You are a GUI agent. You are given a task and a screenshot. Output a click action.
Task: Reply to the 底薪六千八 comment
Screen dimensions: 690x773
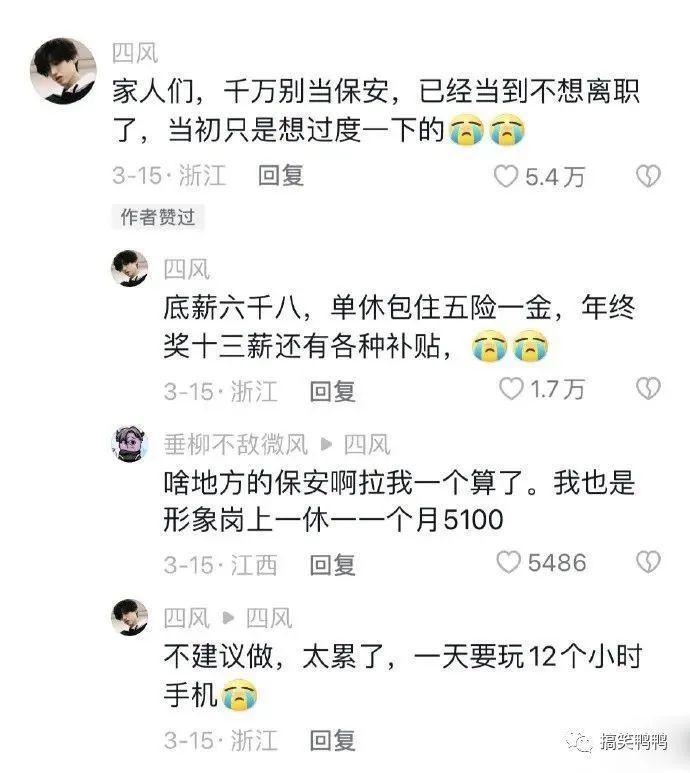(332, 390)
